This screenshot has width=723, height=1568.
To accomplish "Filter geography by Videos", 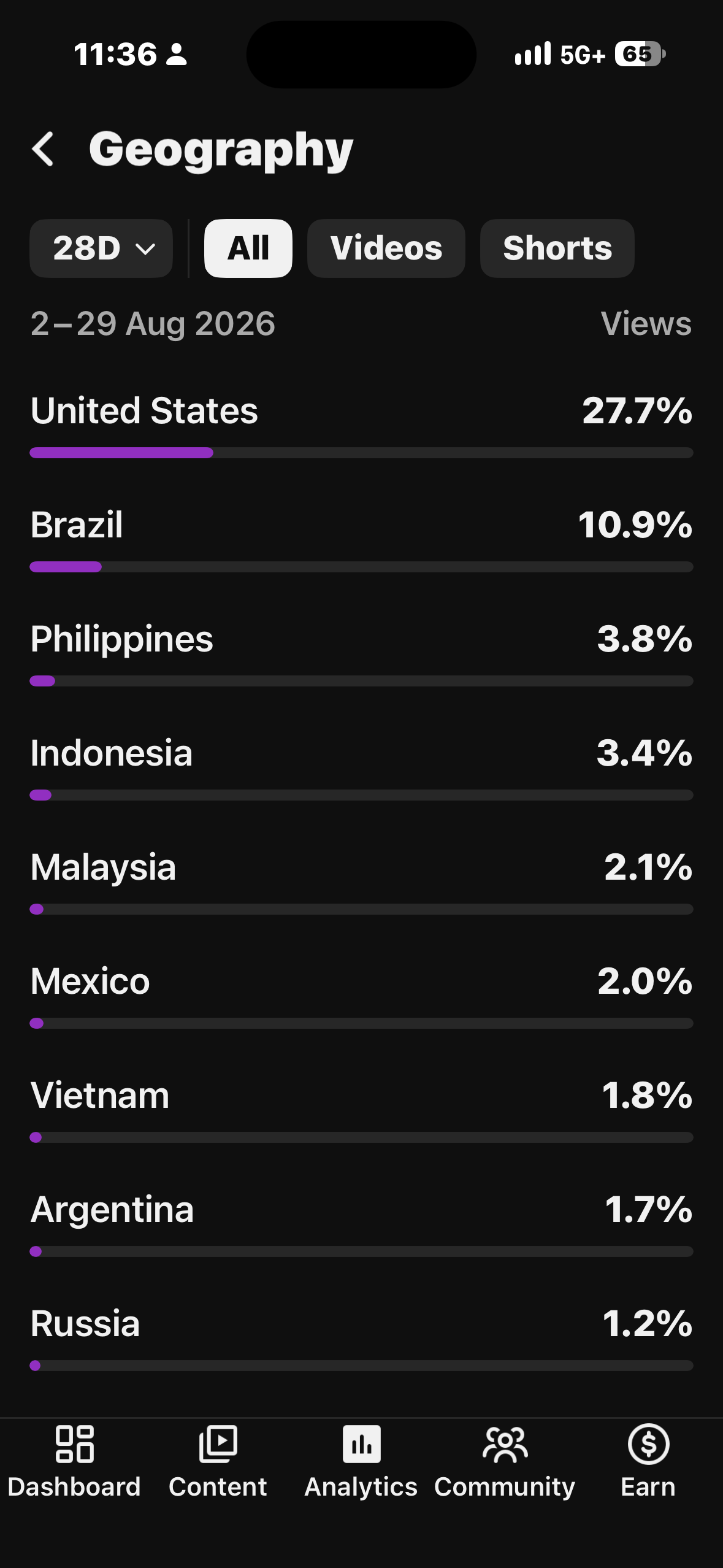I will 386,248.
